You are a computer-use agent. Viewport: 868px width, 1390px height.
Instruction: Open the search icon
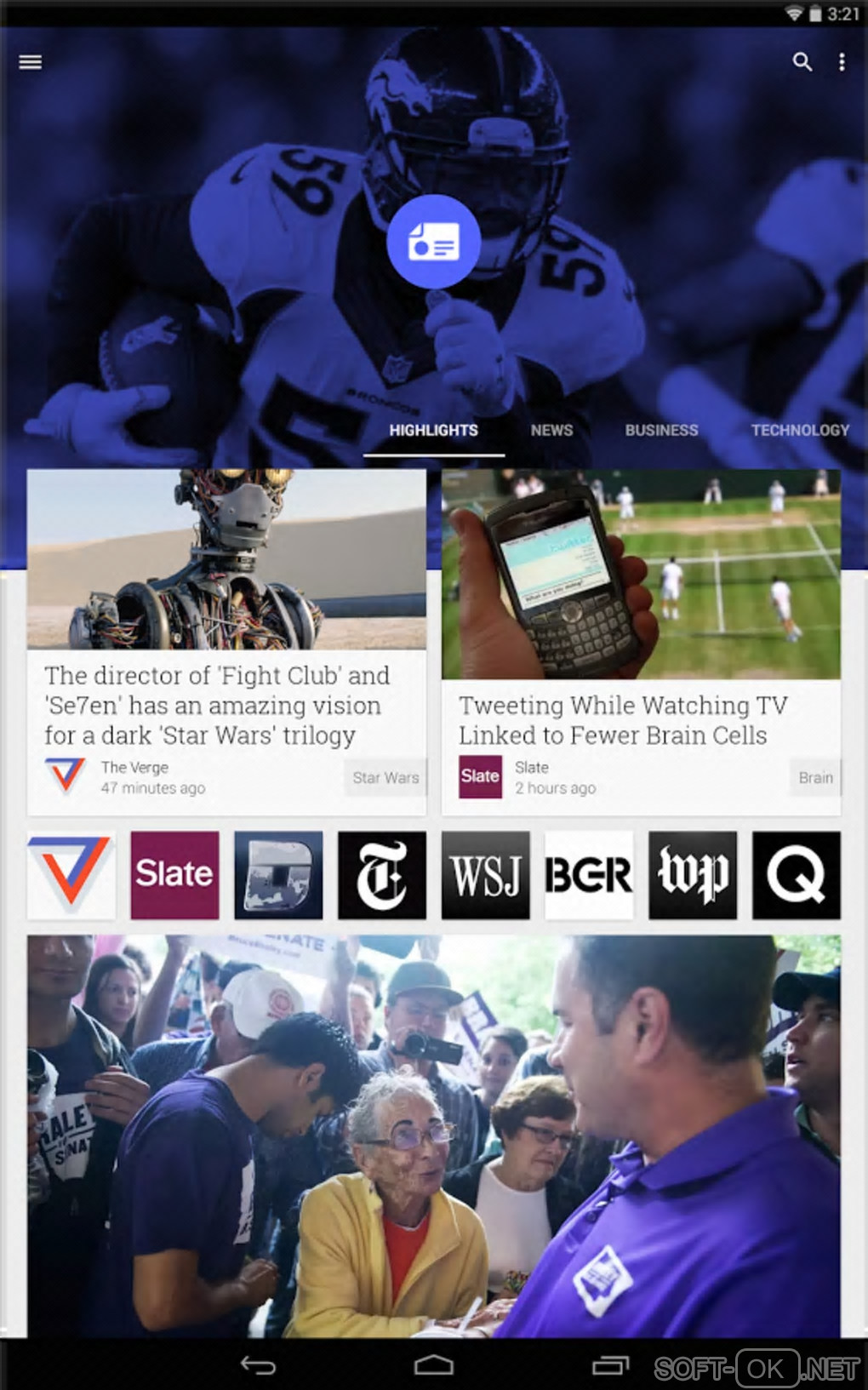[x=802, y=62]
